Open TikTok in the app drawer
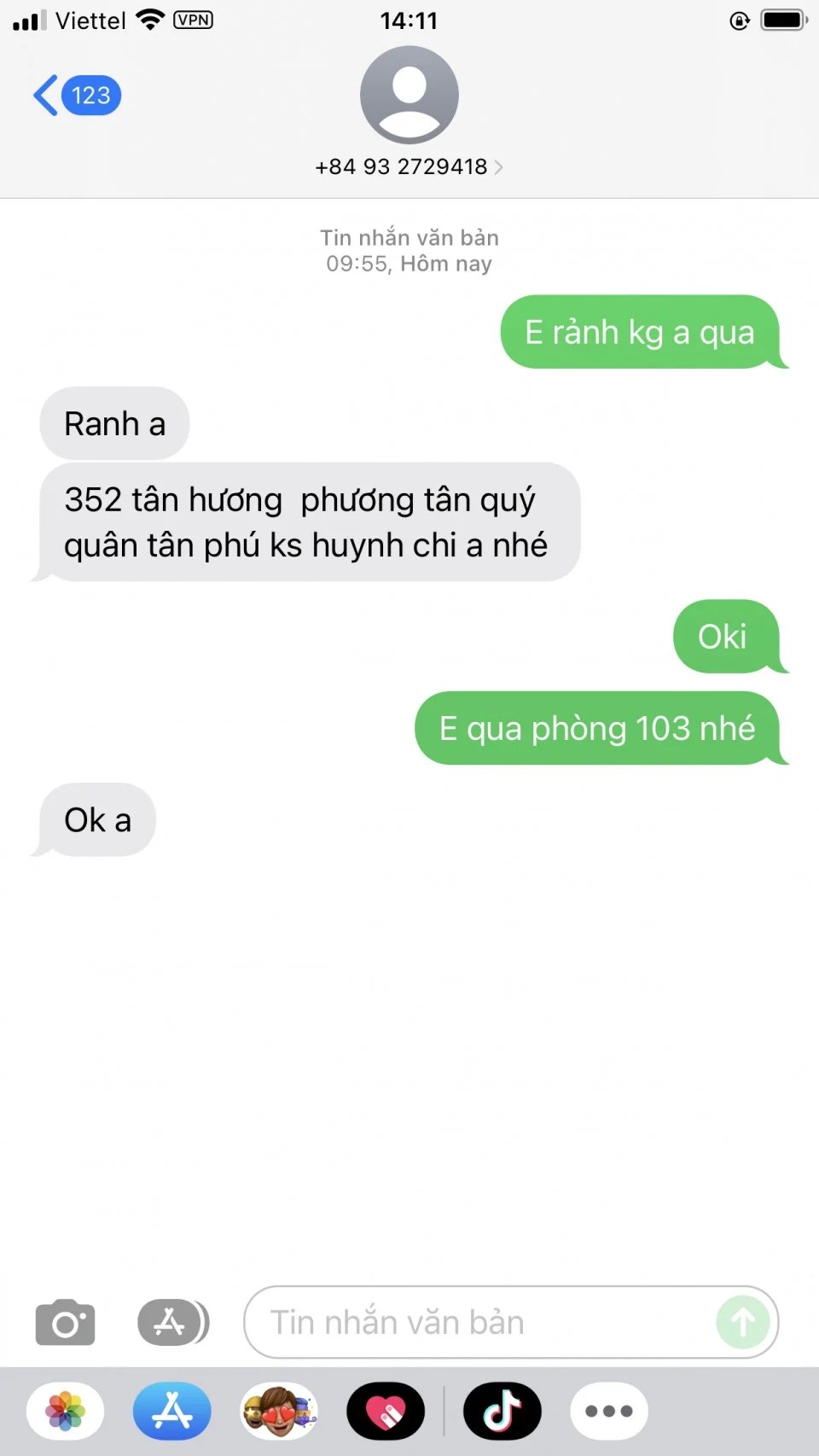The width and height of the screenshot is (819, 1456). 502,1411
